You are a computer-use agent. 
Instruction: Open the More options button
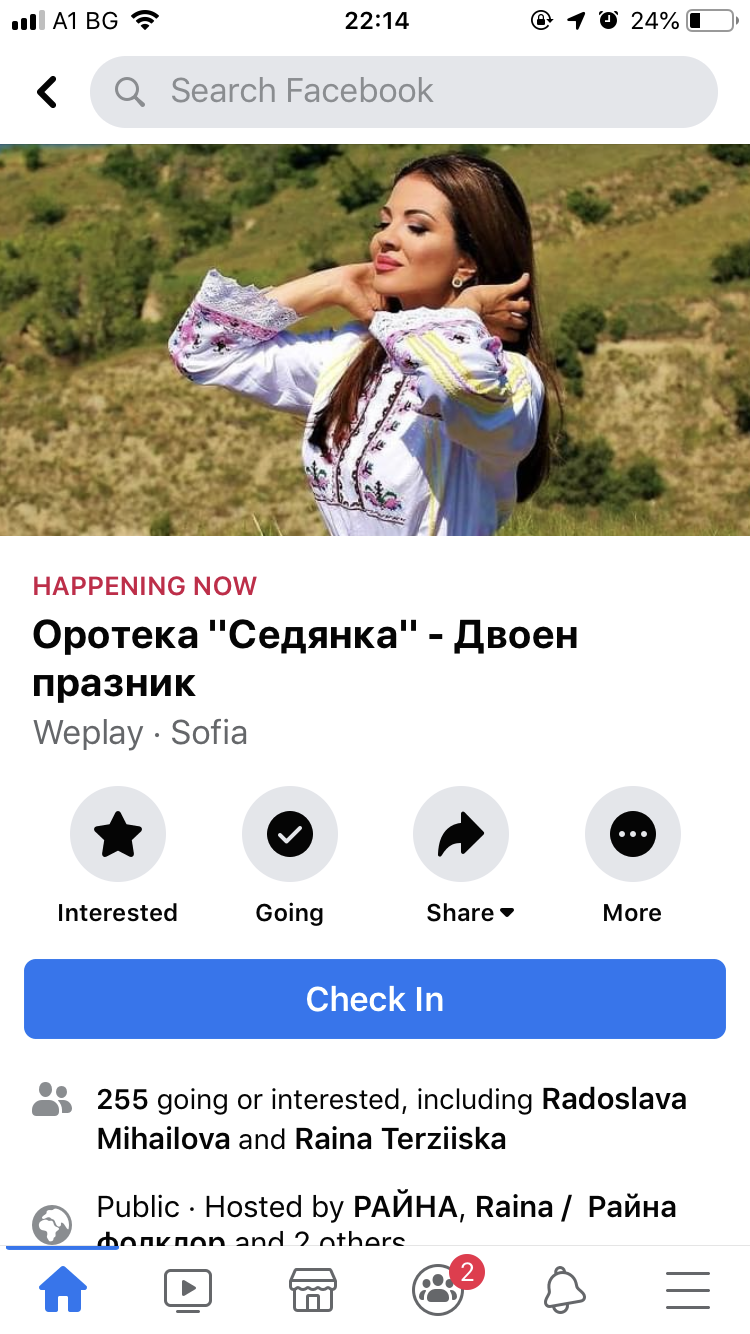pyautogui.click(x=632, y=835)
